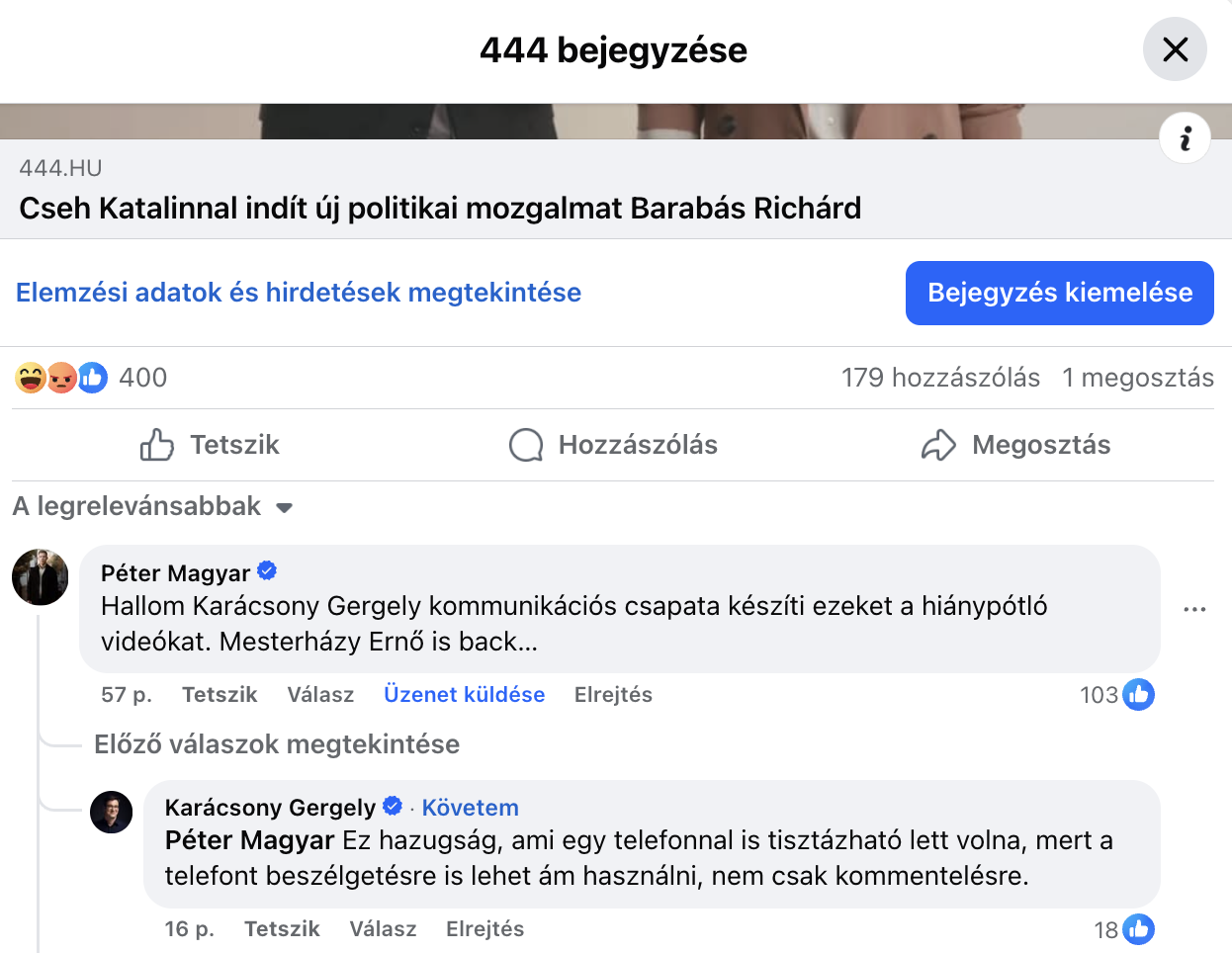The height and width of the screenshot is (953, 1232).
Task: Follow Karácsony Gergely via Követem
Action: coord(470,808)
